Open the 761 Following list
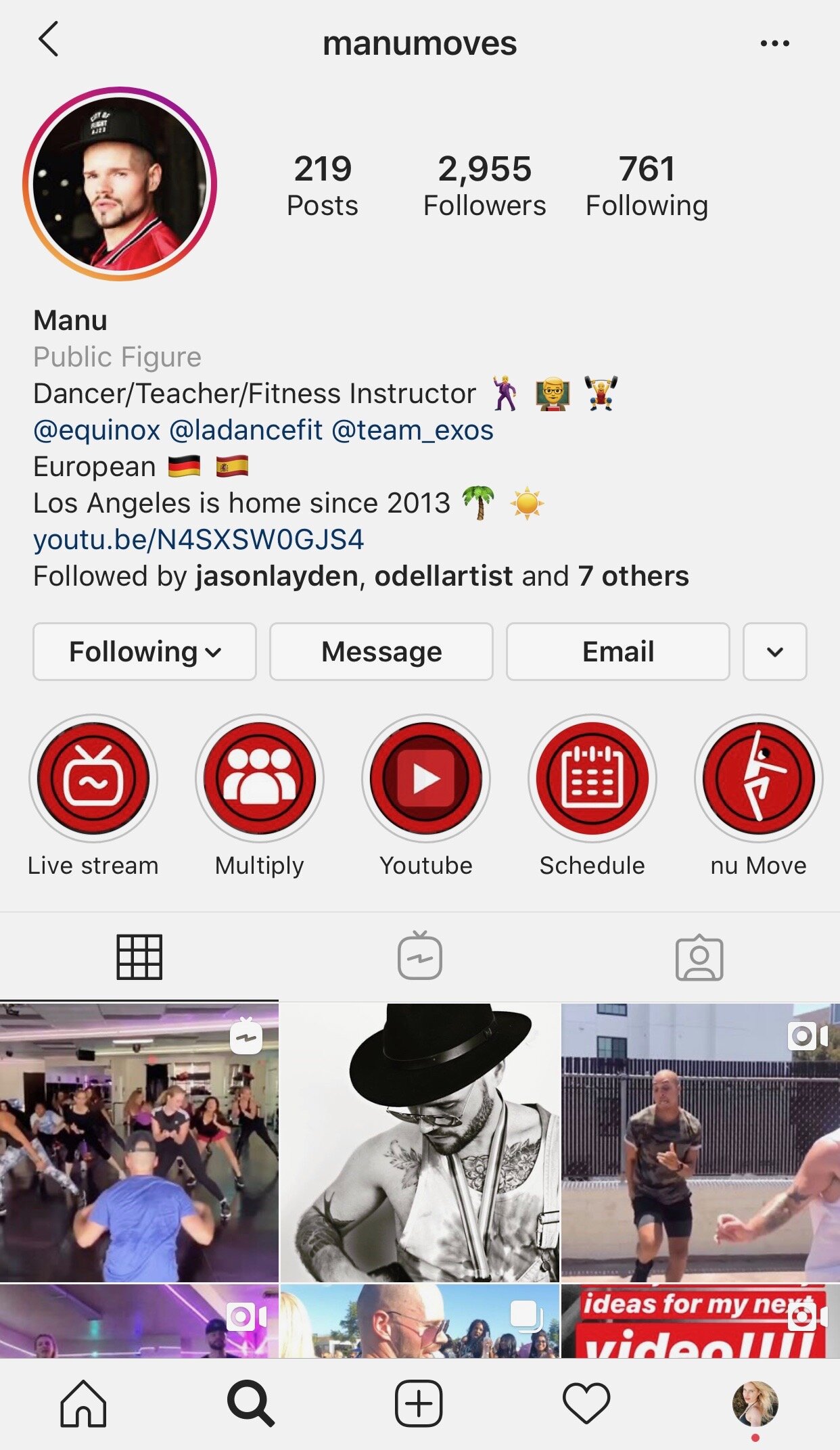 pos(647,186)
